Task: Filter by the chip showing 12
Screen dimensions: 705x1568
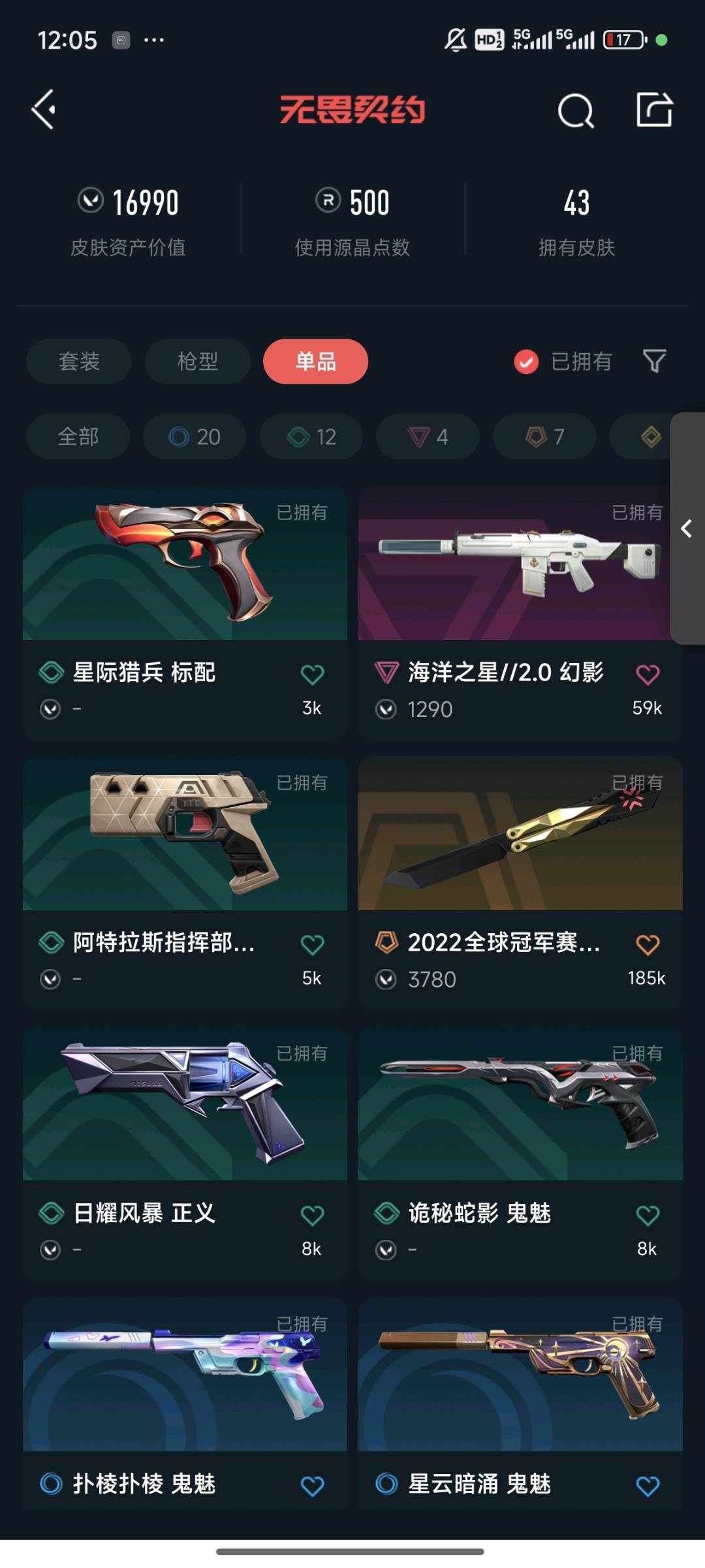Action: (x=311, y=437)
